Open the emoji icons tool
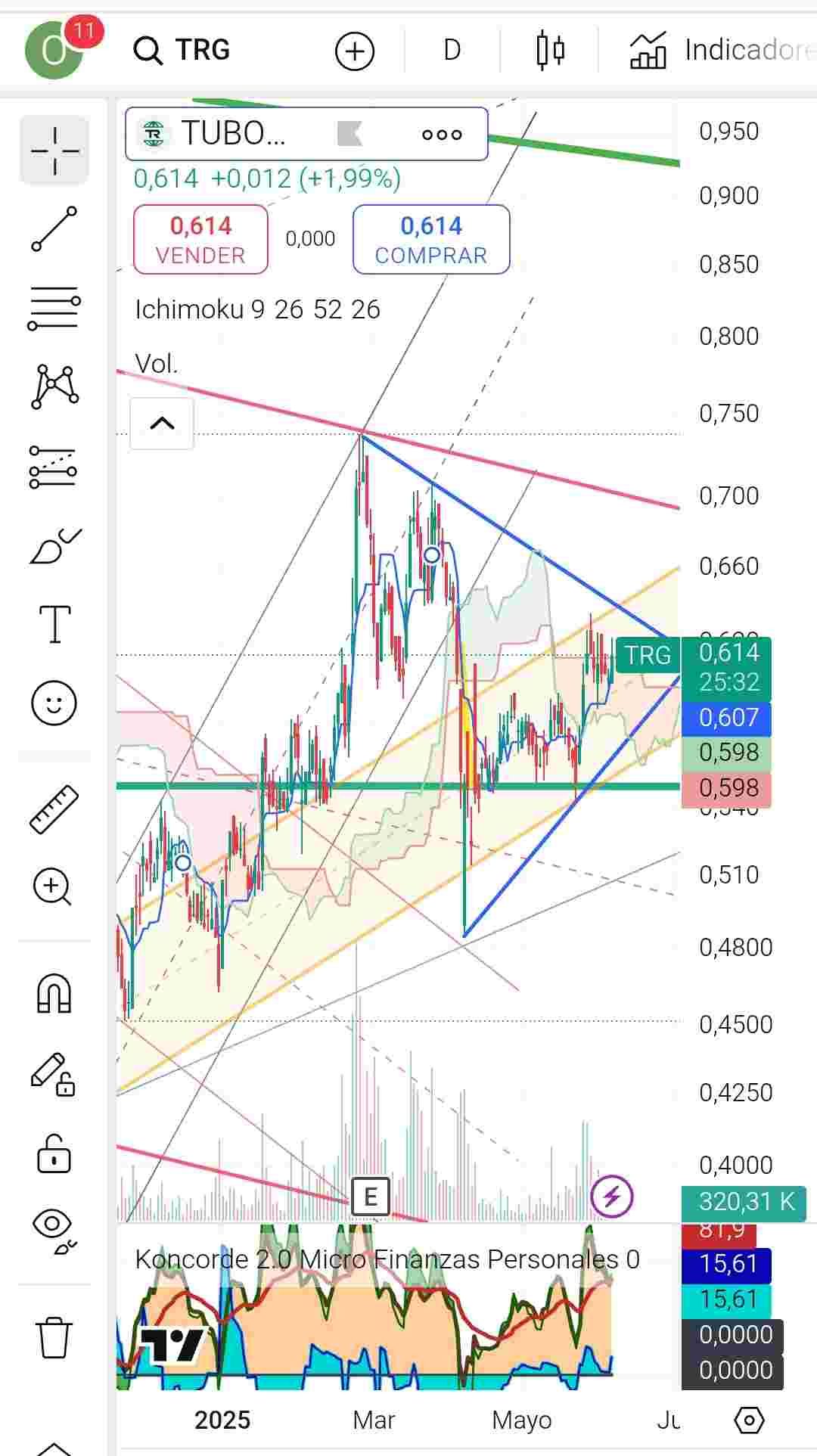The width and height of the screenshot is (817, 1456). 54,703
